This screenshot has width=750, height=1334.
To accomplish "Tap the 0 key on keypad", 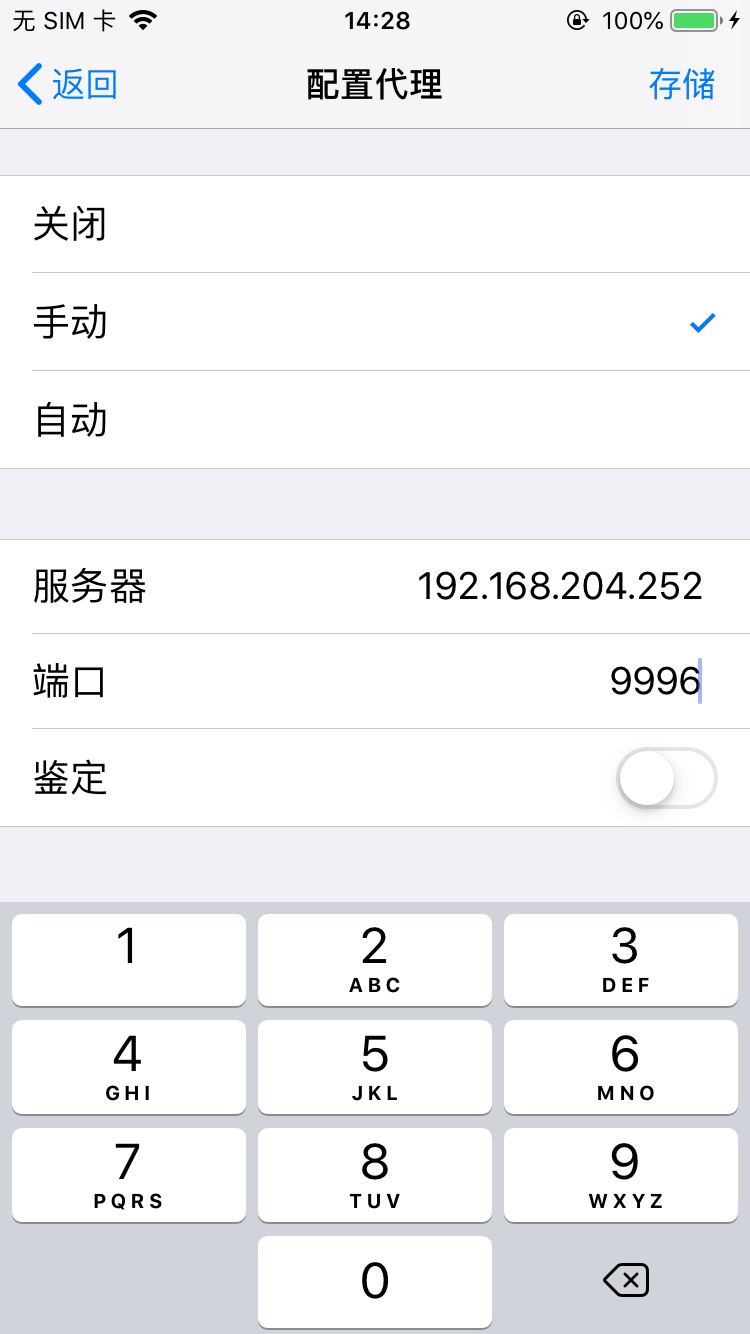I will 375,1280.
